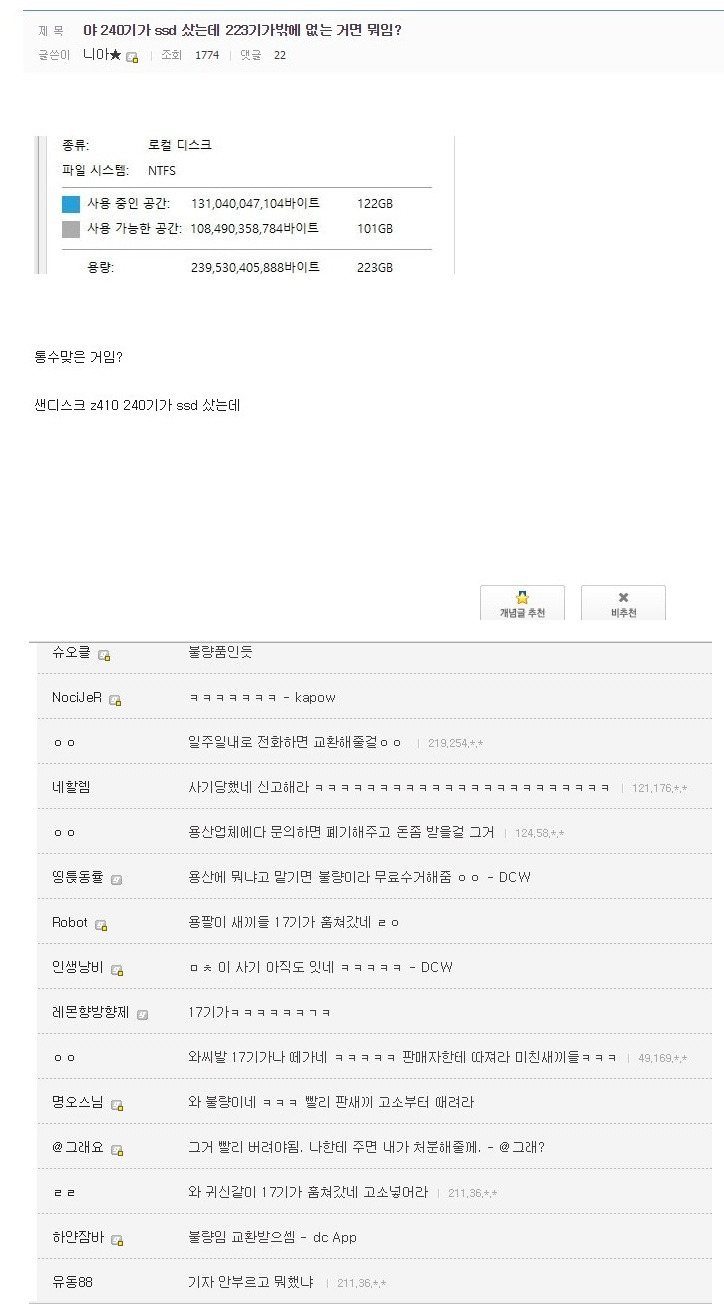Recommend post with 개념글 추천 button

[x=522, y=603]
